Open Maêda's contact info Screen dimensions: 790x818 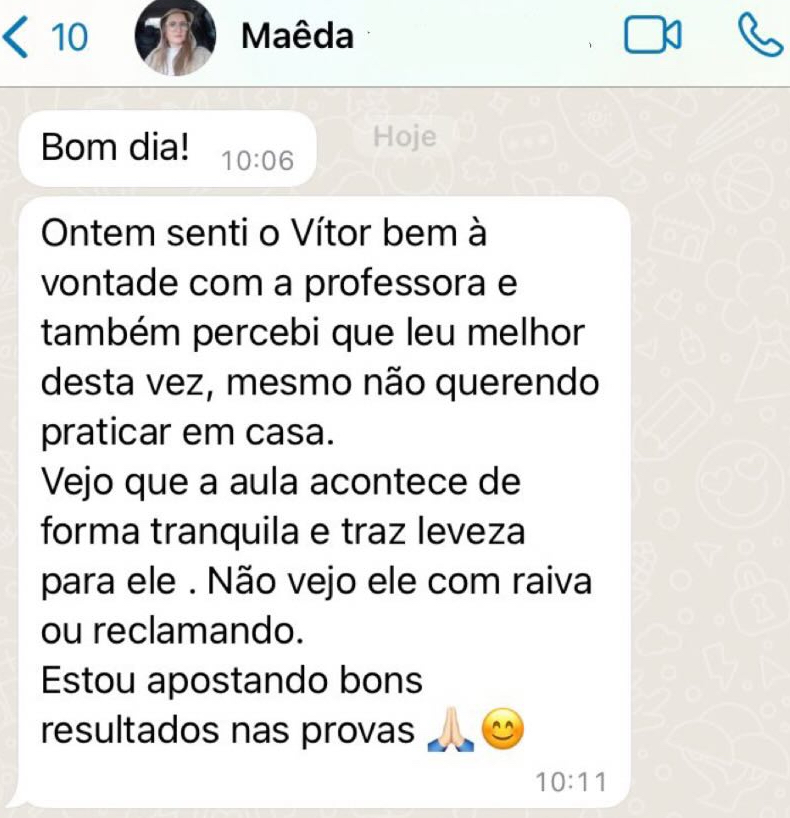point(298,37)
